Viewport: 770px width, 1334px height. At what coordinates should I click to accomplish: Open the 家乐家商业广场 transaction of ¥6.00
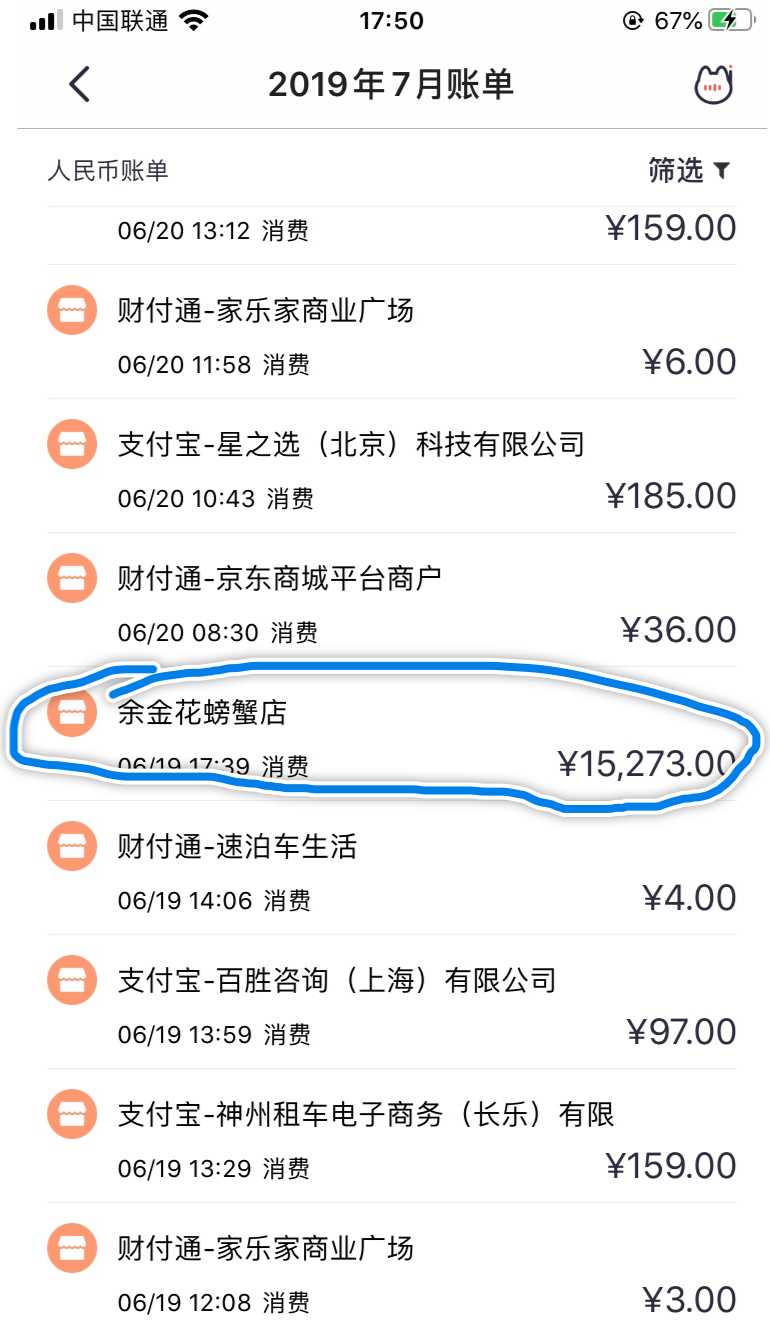tap(390, 335)
